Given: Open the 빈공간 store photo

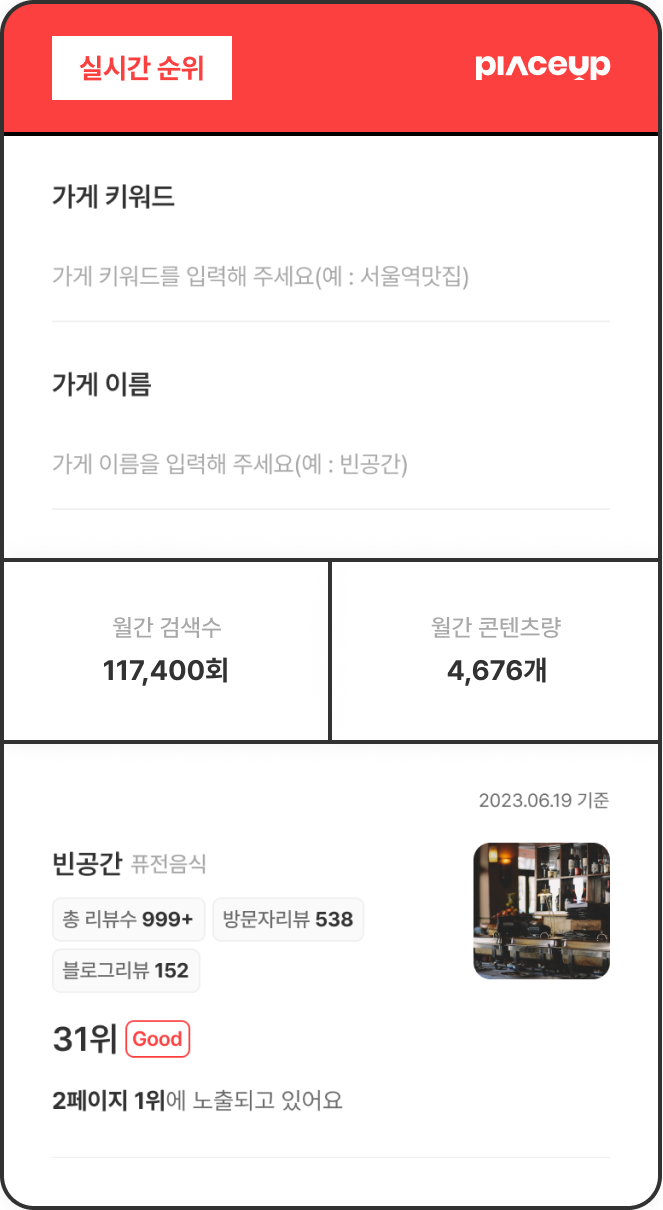Looking at the screenshot, I should click(541, 910).
